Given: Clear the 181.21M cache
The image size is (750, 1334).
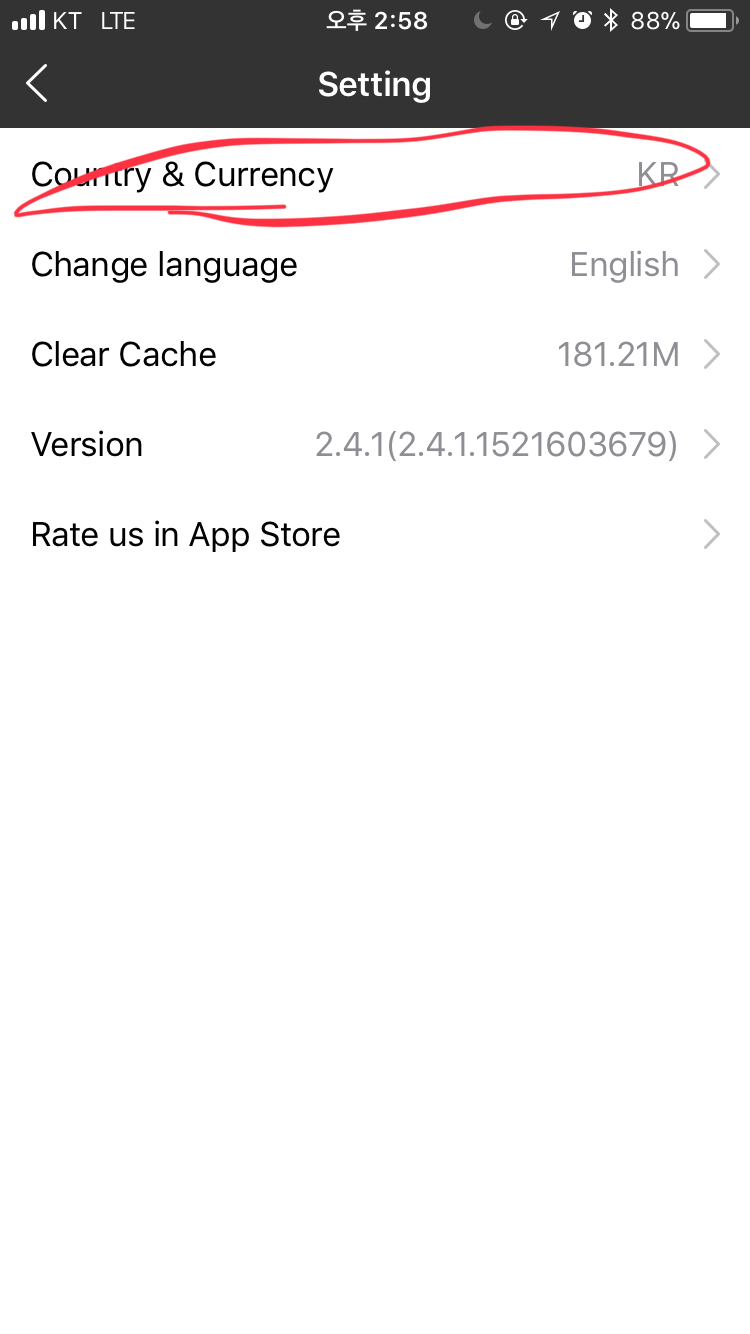Looking at the screenshot, I should [x=375, y=355].
